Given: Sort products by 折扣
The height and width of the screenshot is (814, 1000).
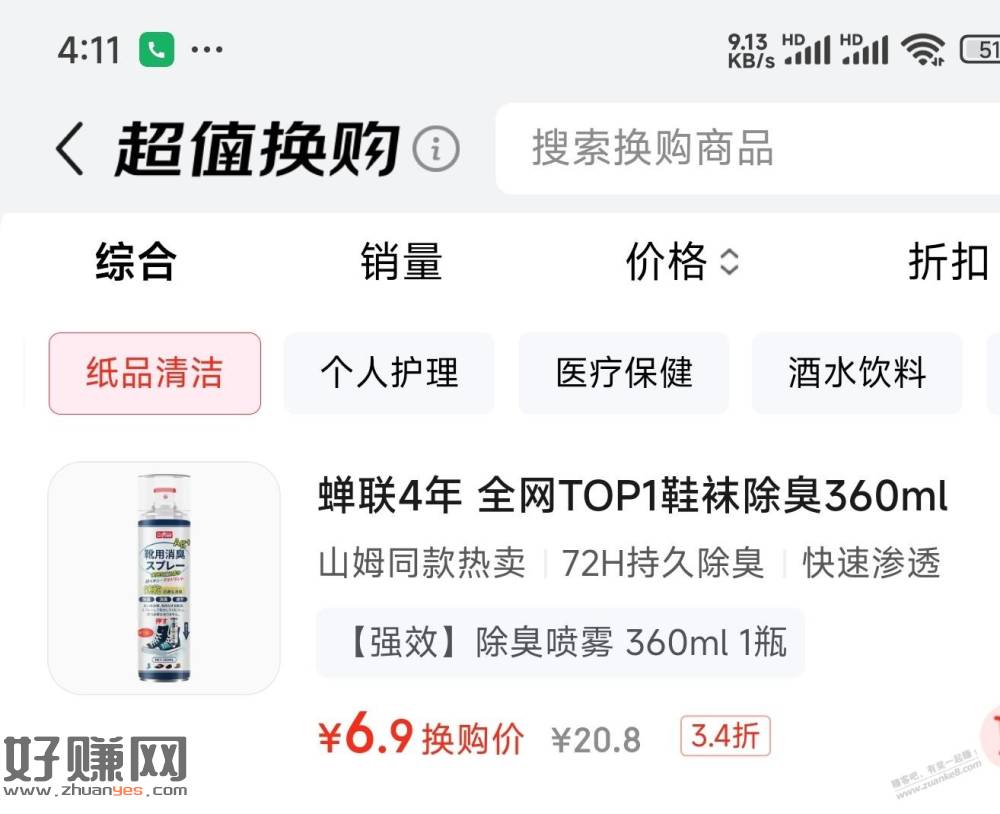Looking at the screenshot, I should coord(946,263).
